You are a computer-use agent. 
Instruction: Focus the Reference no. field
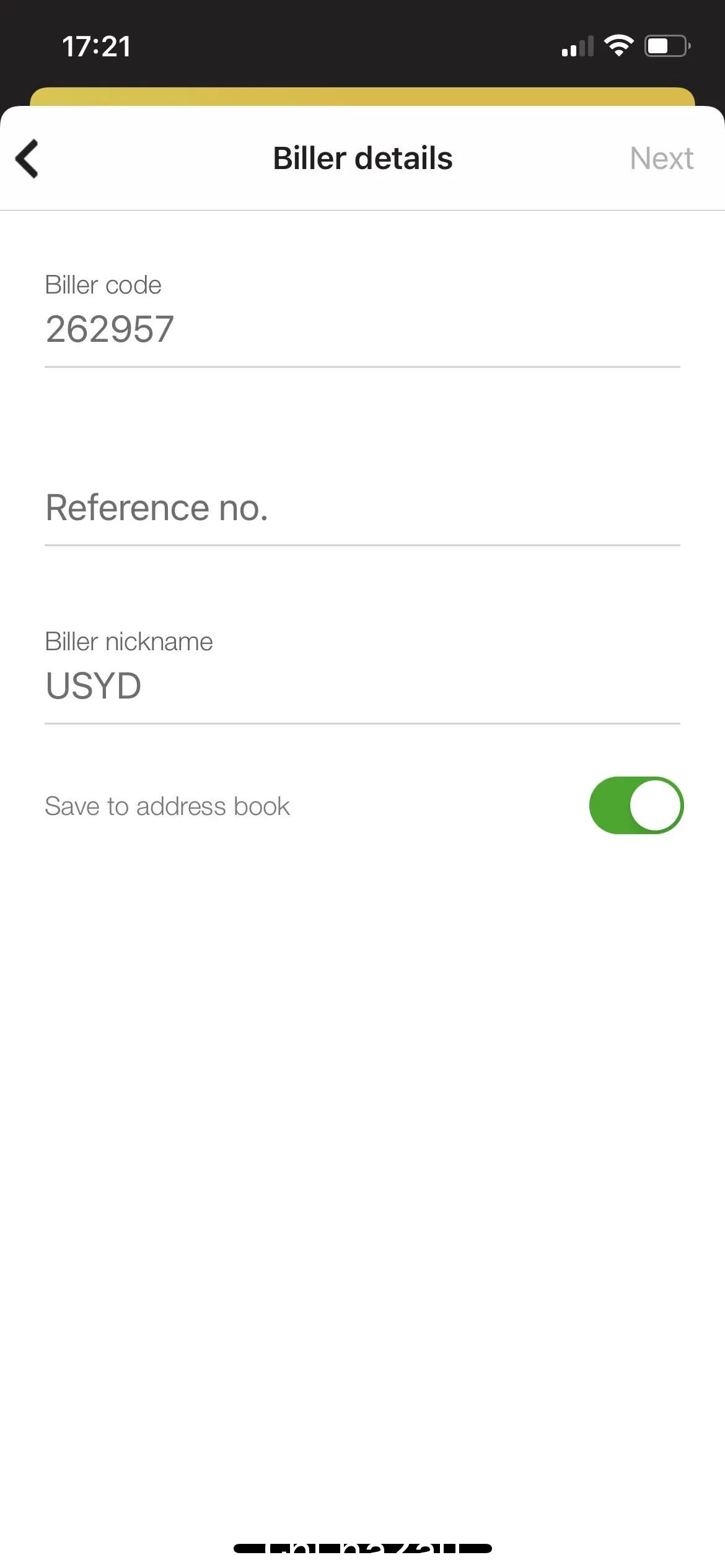pyautogui.click(x=362, y=507)
